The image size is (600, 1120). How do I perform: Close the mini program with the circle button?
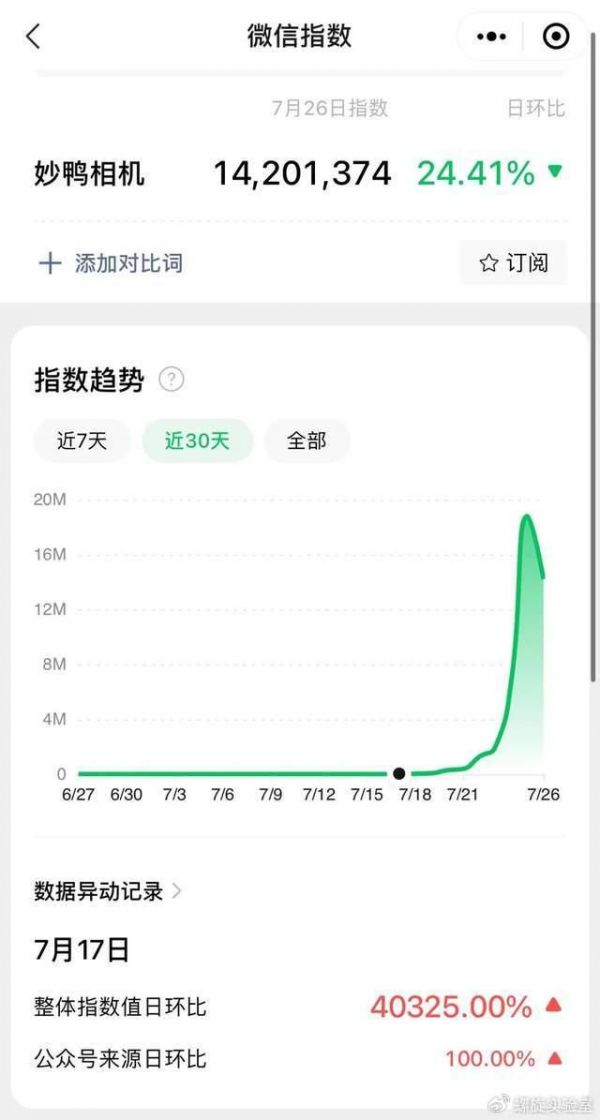555,37
